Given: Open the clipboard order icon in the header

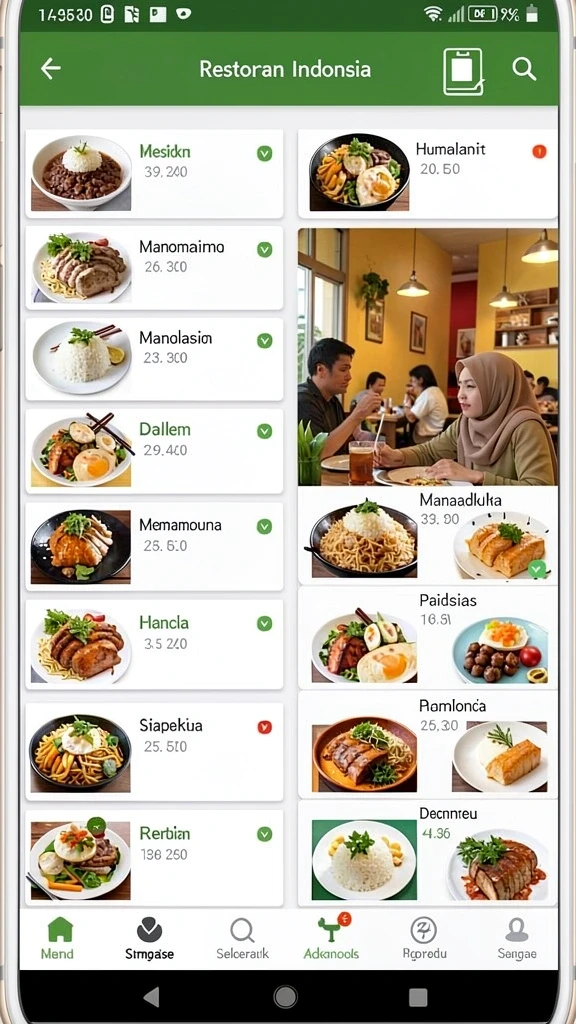Looking at the screenshot, I should click(x=463, y=71).
